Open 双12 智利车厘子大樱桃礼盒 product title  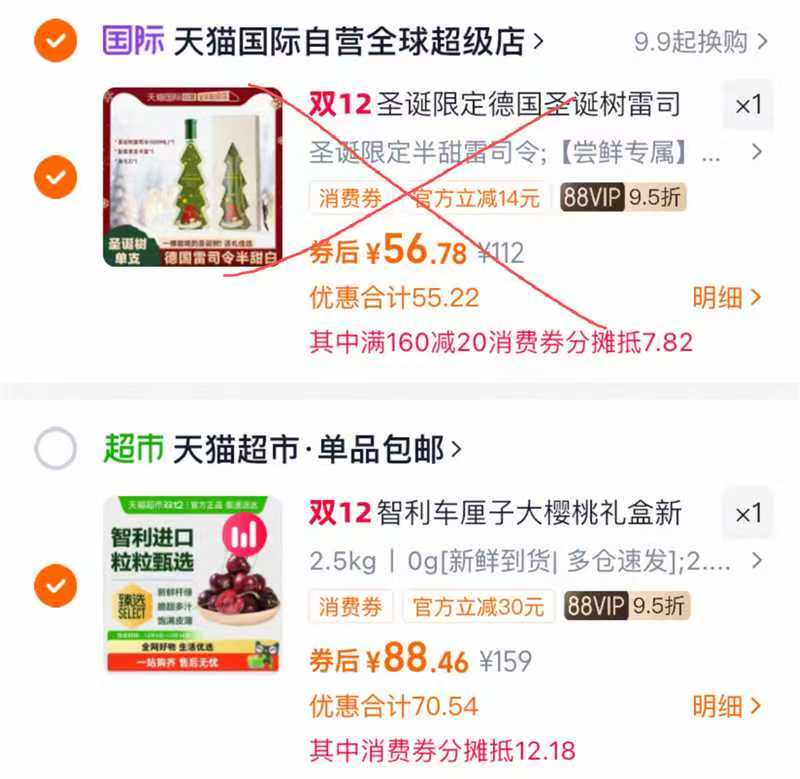click(496, 514)
